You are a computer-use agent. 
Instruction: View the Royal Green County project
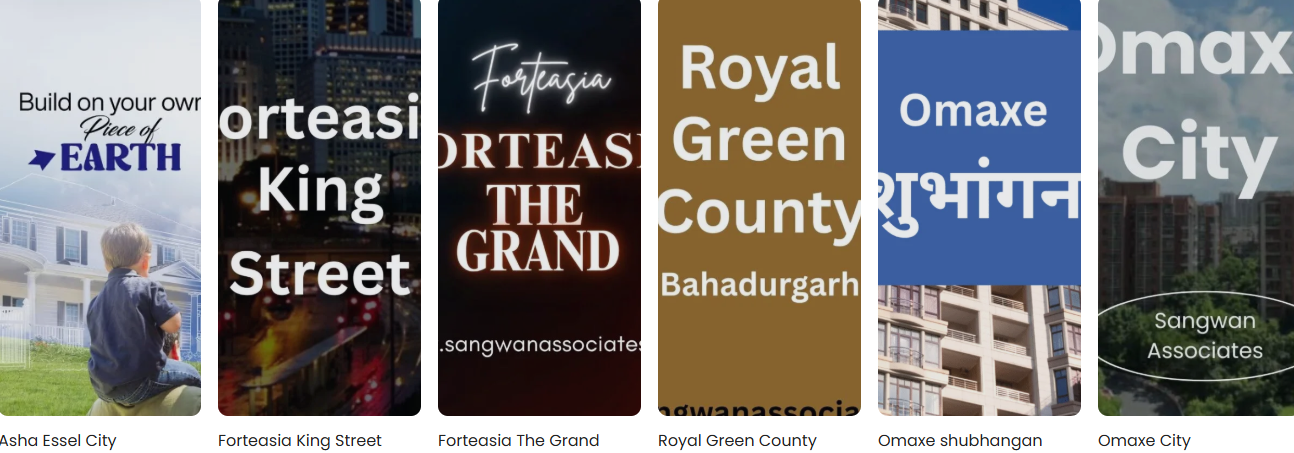pyautogui.click(x=759, y=208)
